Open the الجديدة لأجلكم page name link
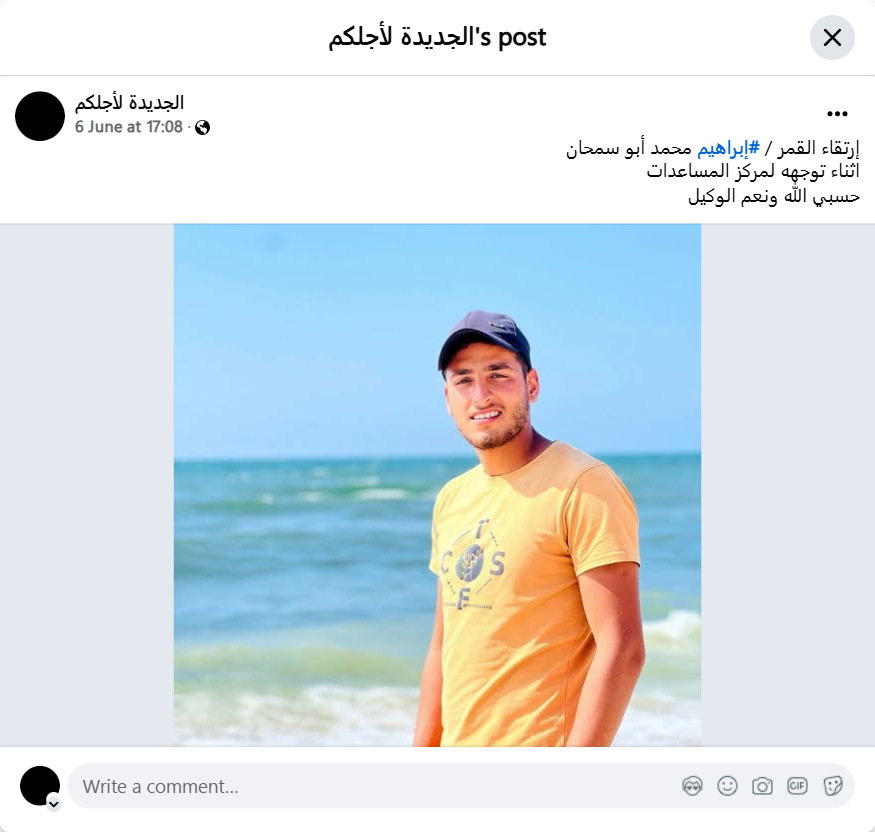 coord(129,103)
